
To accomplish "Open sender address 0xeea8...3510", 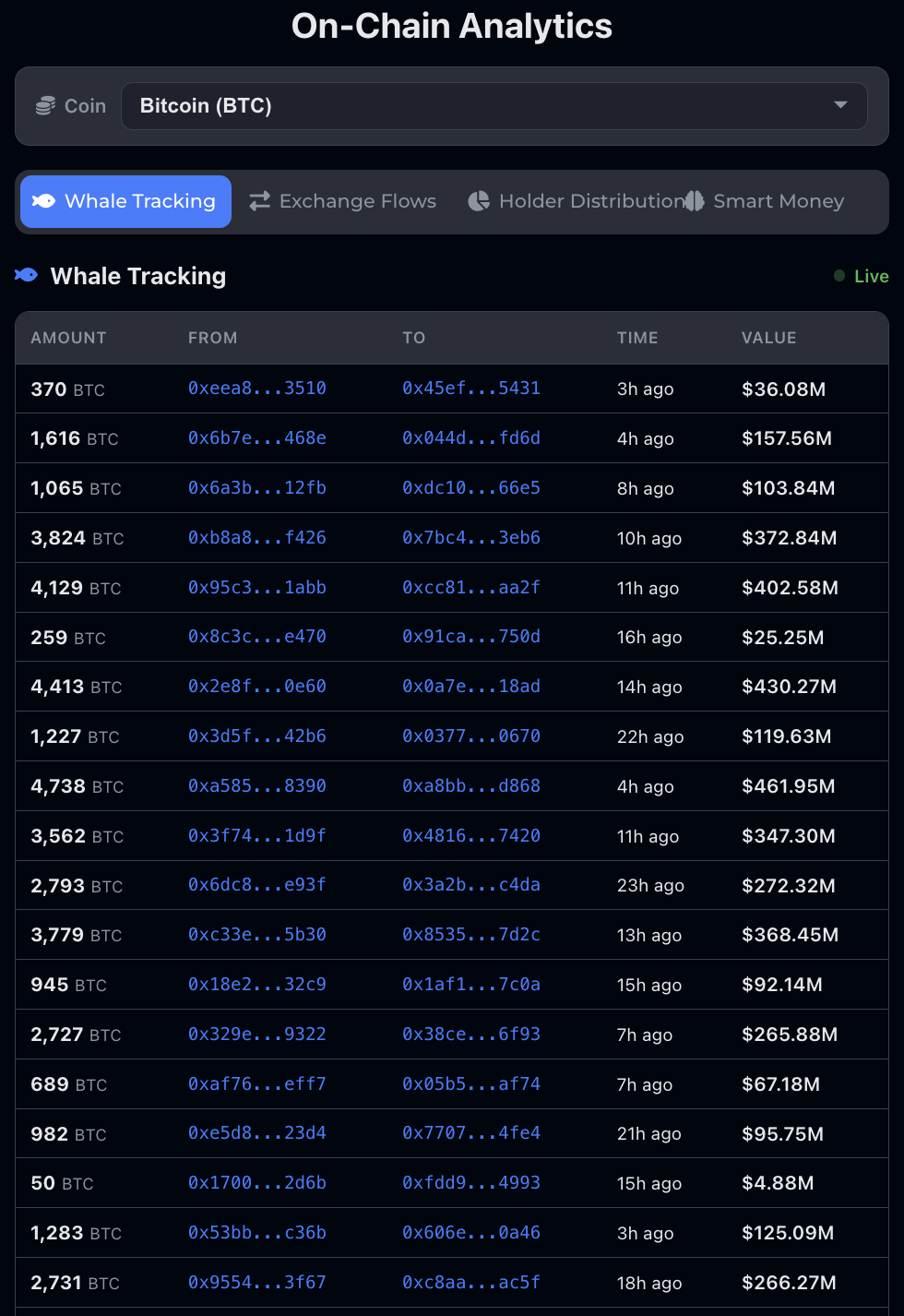I will (256, 389).
